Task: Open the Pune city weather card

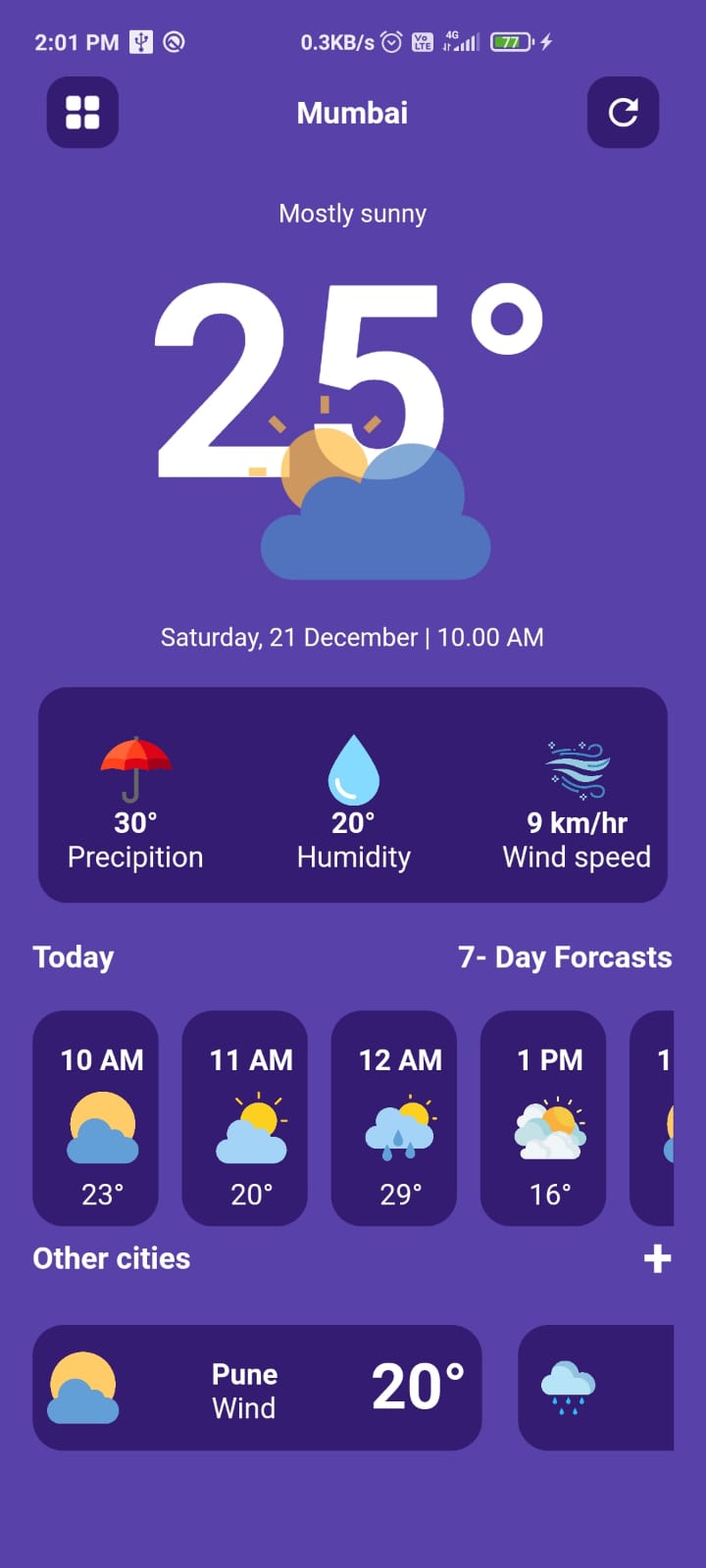Action: coord(258,1387)
